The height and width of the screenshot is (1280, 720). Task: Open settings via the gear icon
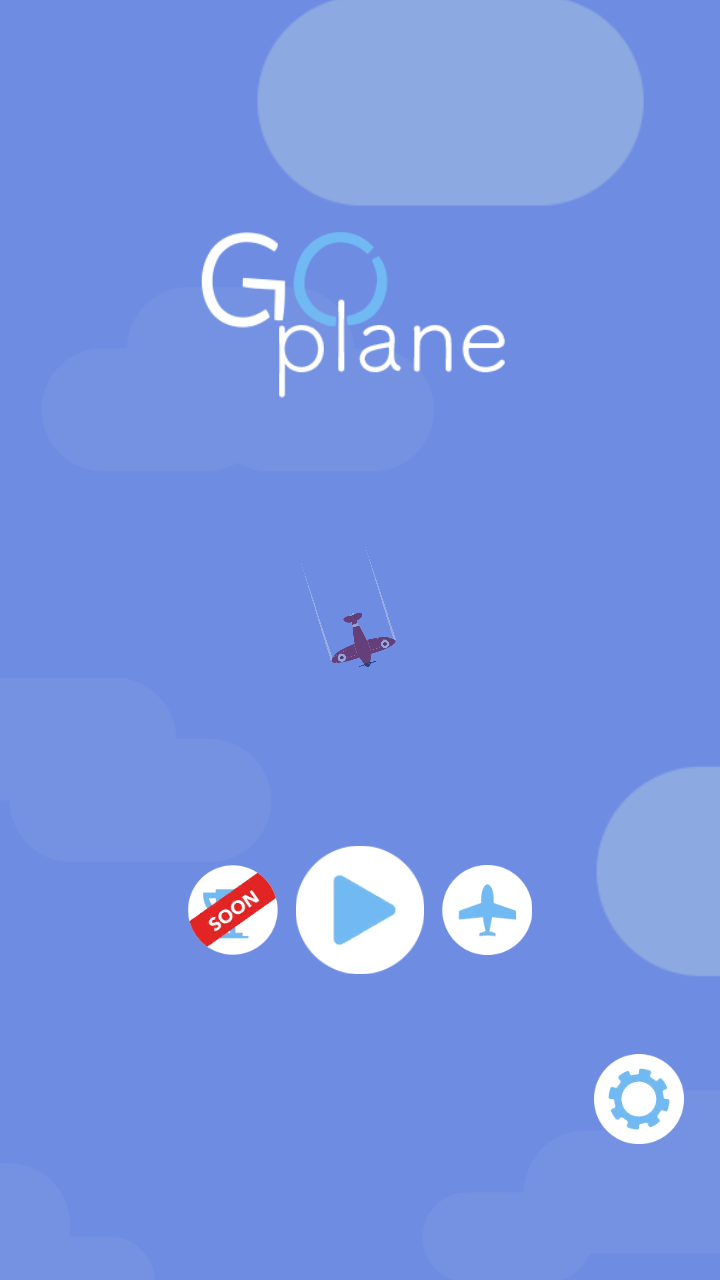tap(639, 1099)
